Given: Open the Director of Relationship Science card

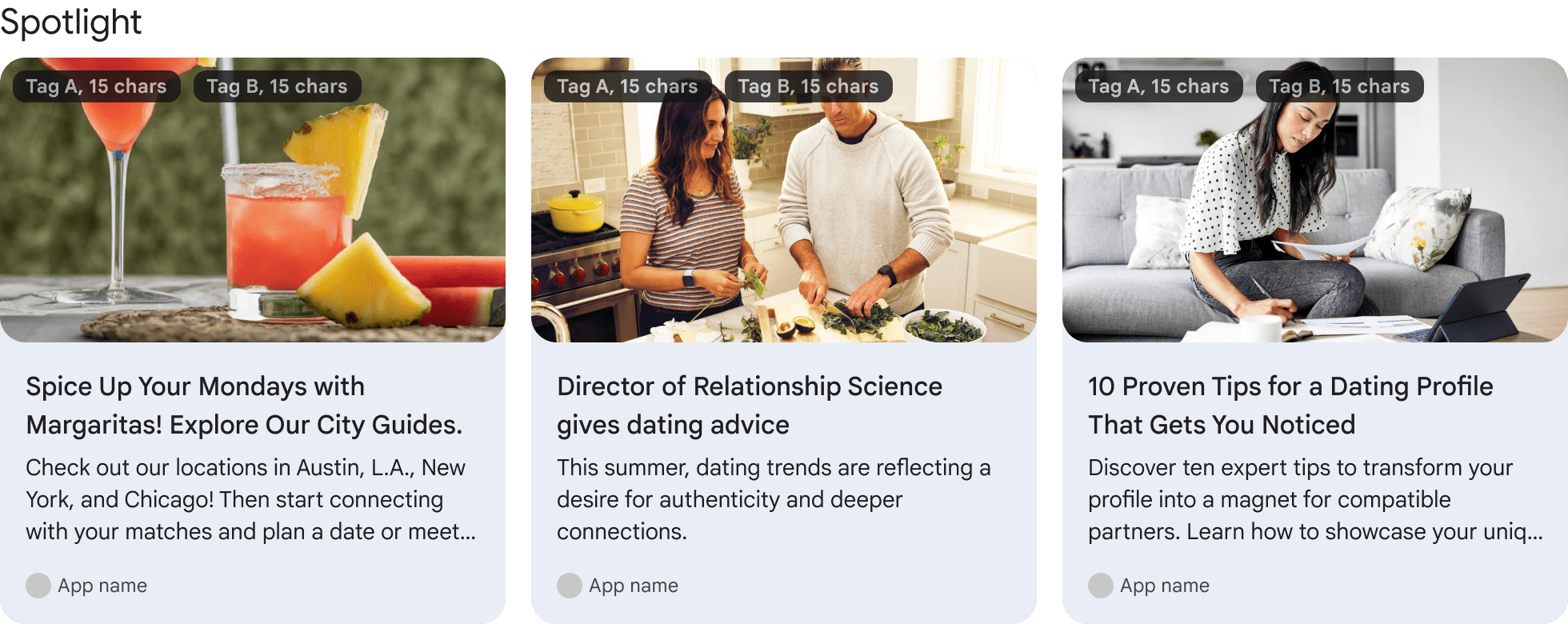Looking at the screenshot, I should coord(750,406).
